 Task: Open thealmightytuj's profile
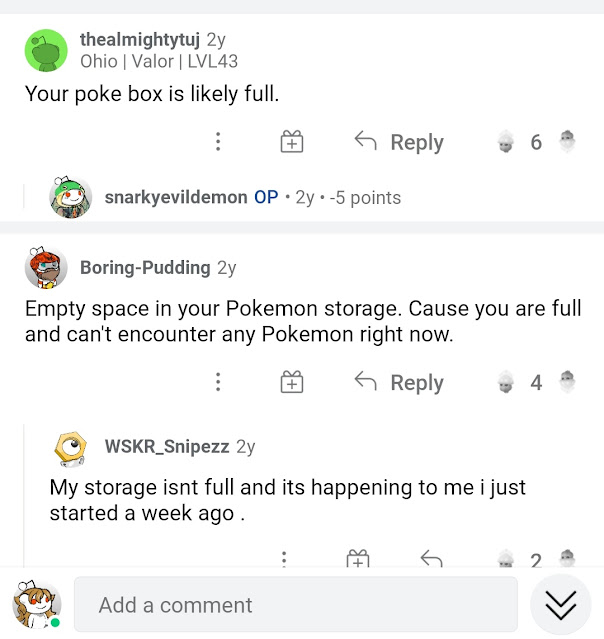pyautogui.click(x=140, y=40)
